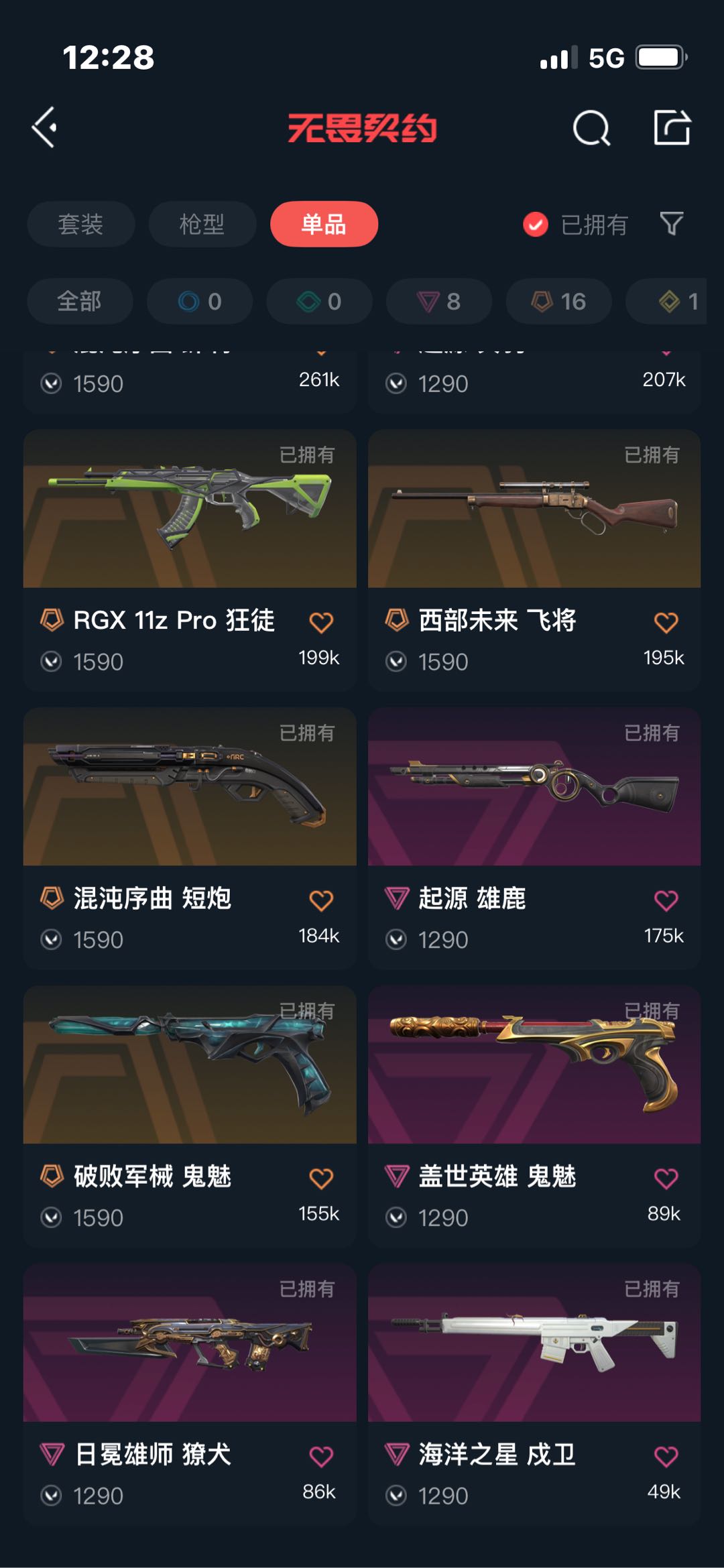Select the 单品 tab
Viewport: 724px width, 1568px height.
click(324, 224)
